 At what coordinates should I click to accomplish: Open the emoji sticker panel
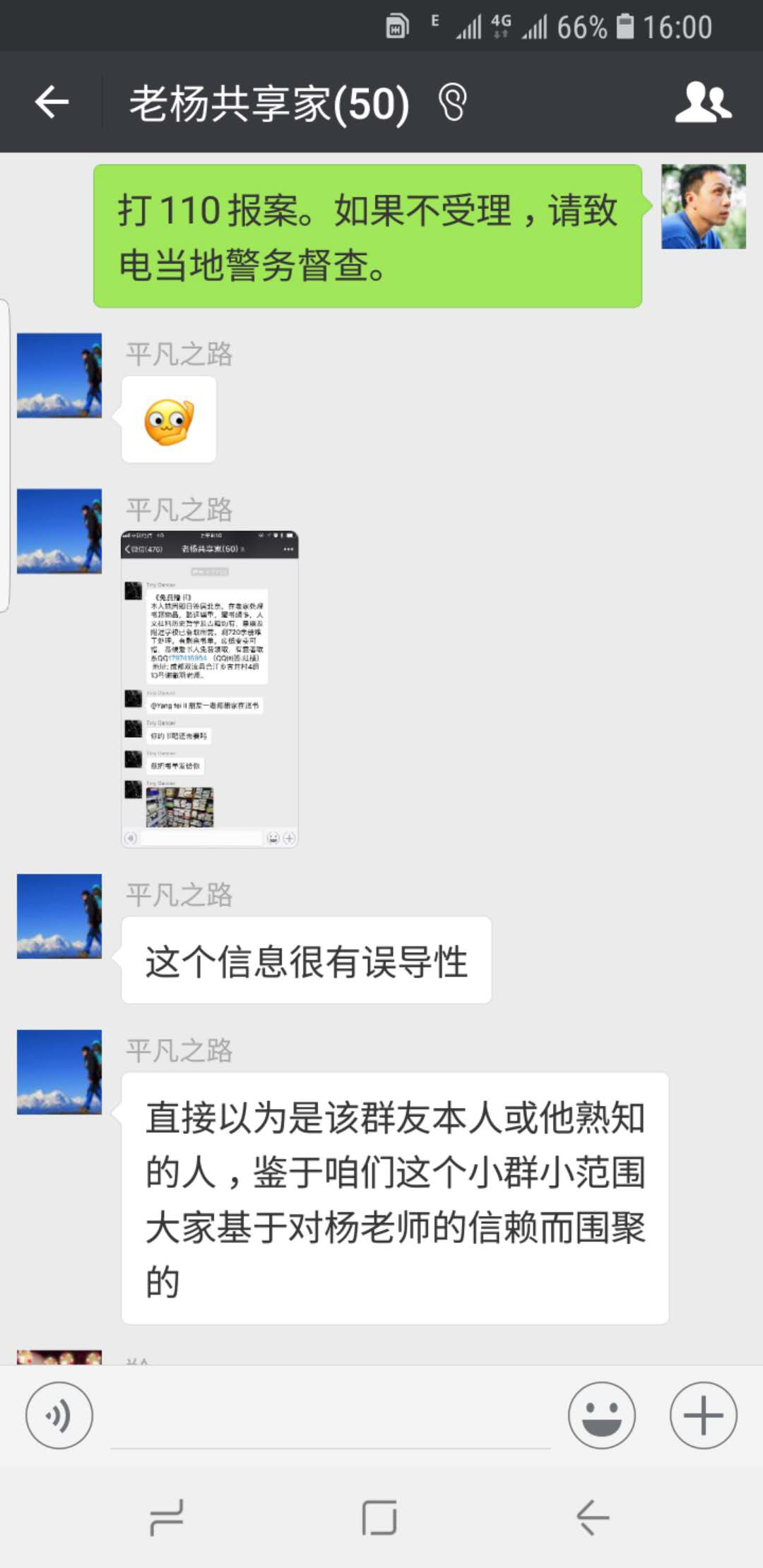[601, 1415]
